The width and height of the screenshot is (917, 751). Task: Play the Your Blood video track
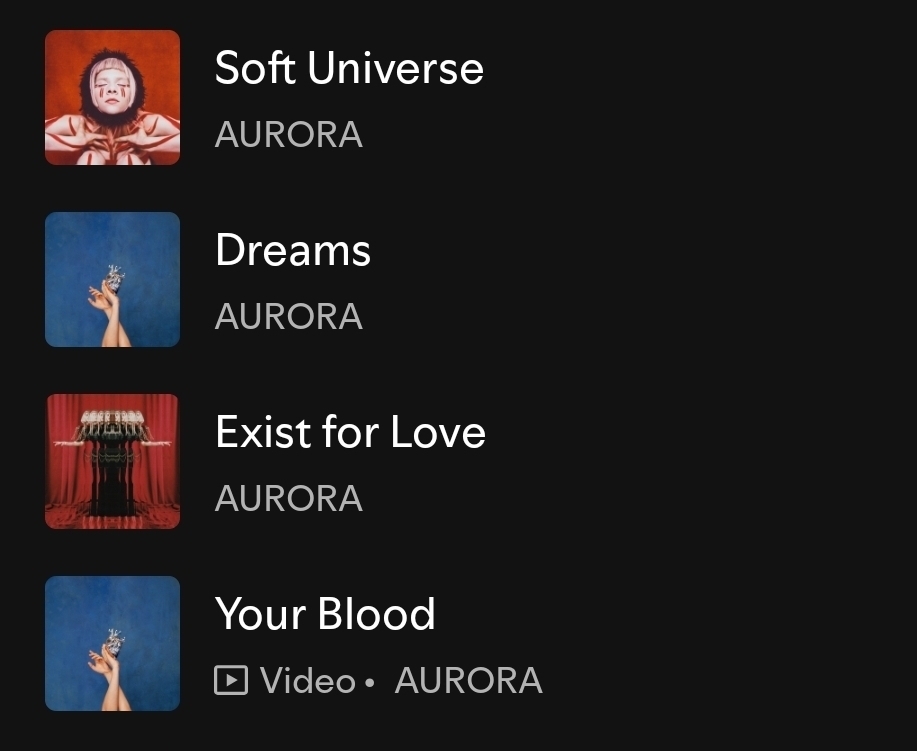click(325, 615)
